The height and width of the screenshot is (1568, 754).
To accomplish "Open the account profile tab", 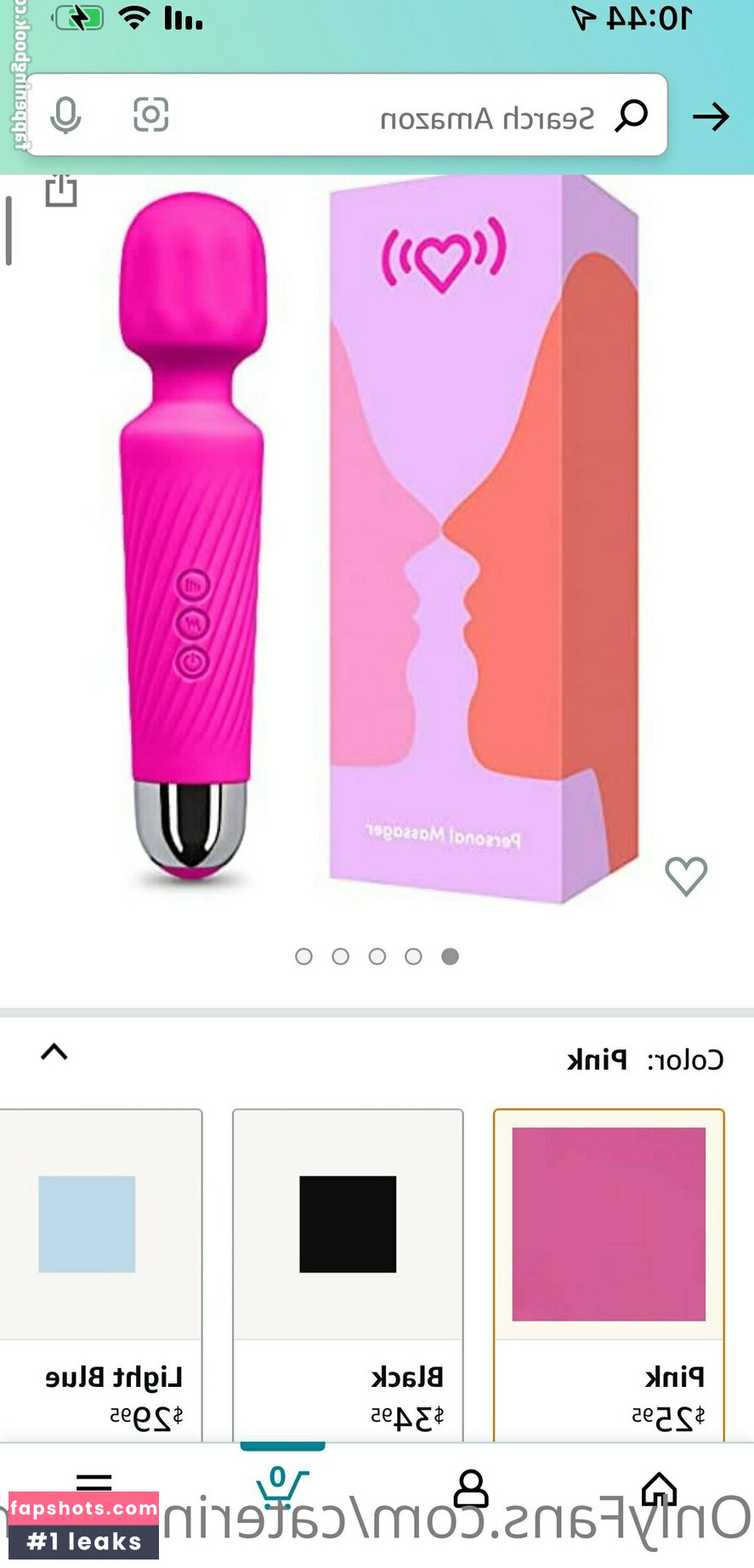I will [470, 1490].
